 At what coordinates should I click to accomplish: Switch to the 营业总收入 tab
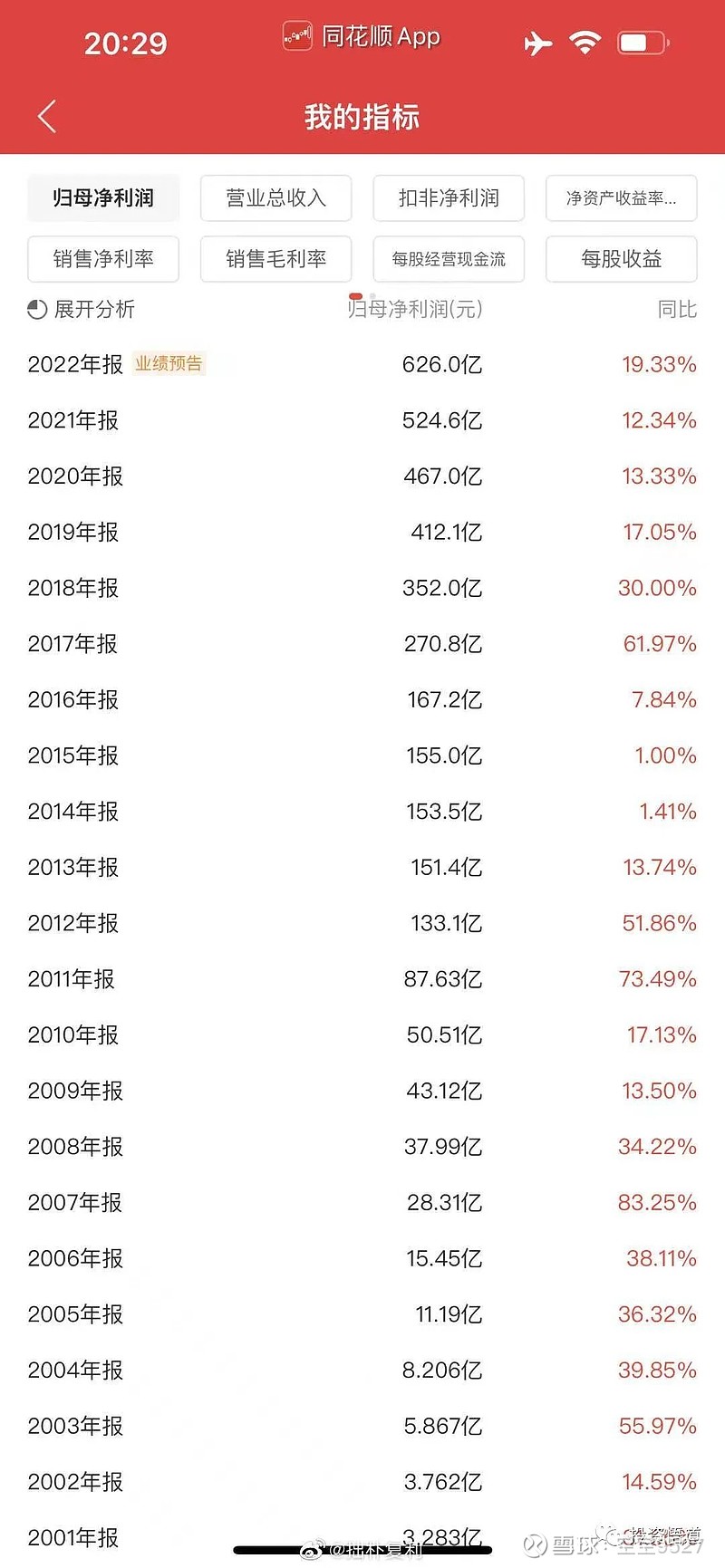tap(275, 198)
